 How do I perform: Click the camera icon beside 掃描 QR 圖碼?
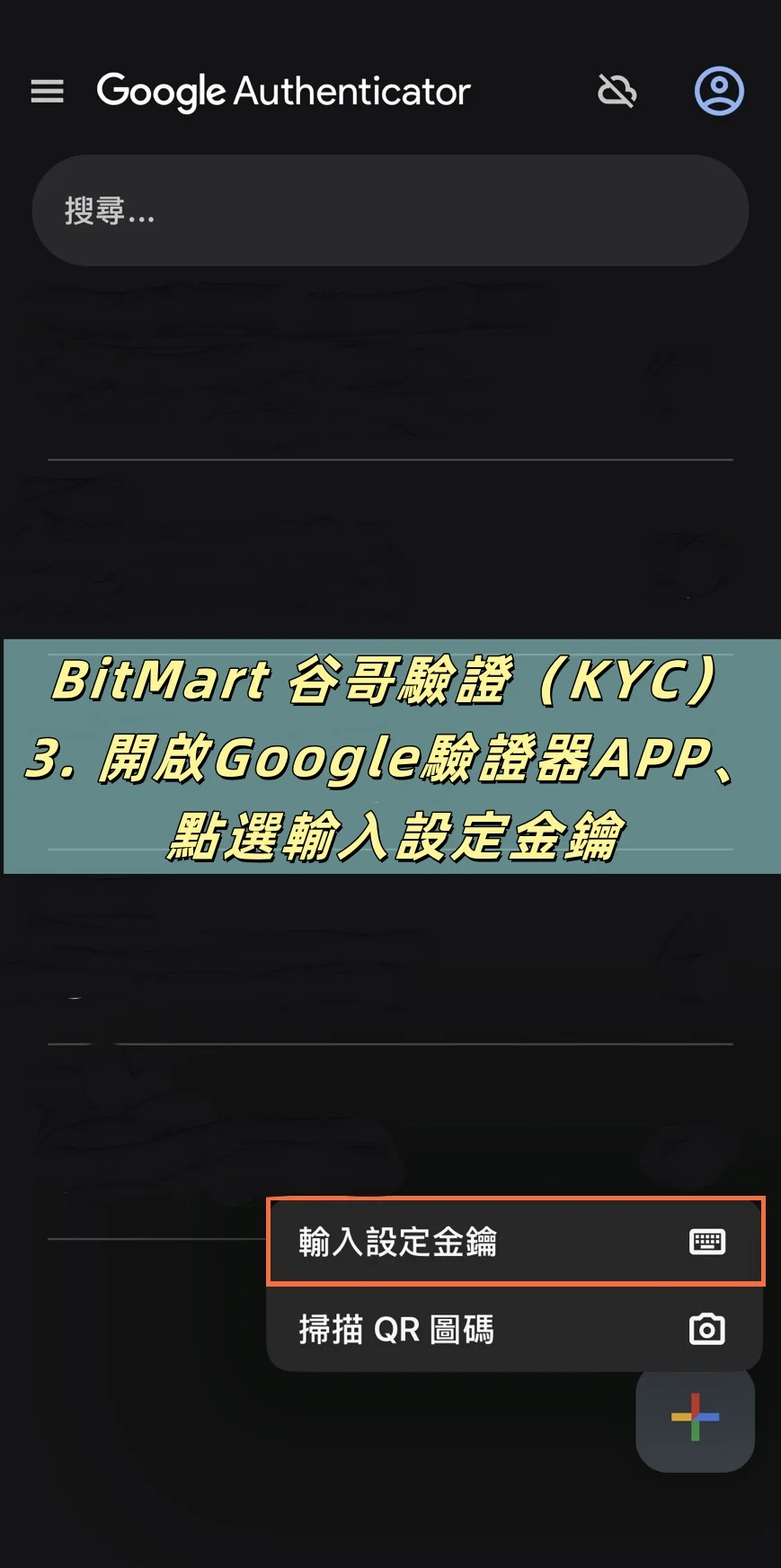point(706,1329)
